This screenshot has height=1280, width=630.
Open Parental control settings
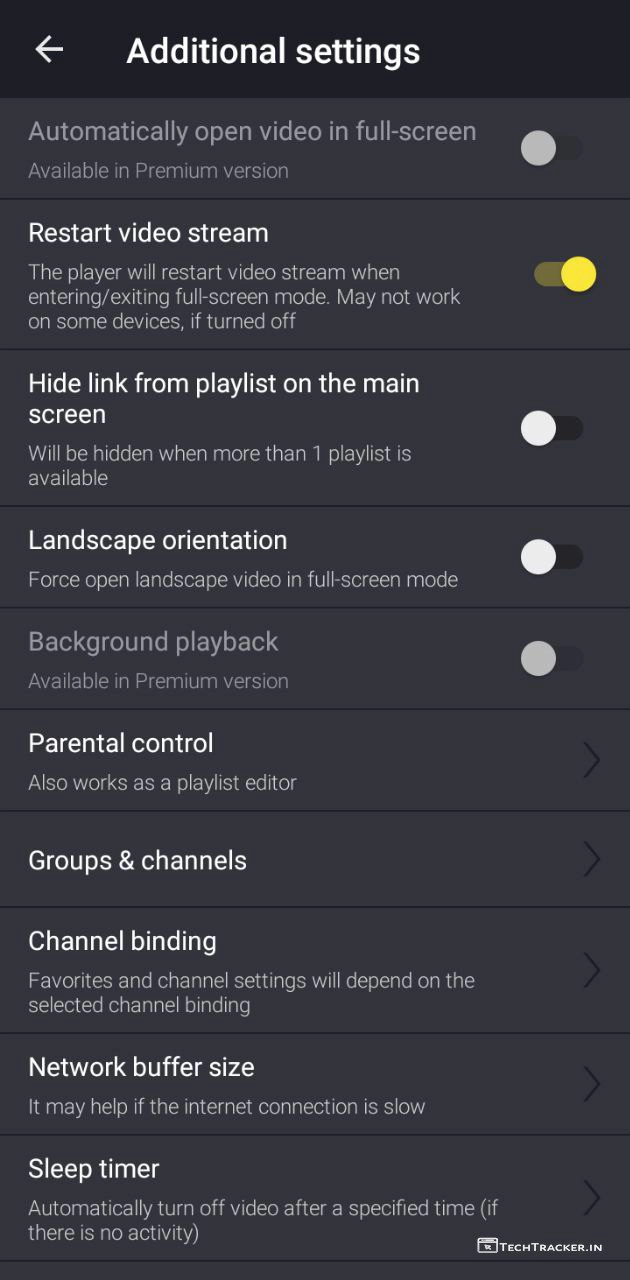315,760
